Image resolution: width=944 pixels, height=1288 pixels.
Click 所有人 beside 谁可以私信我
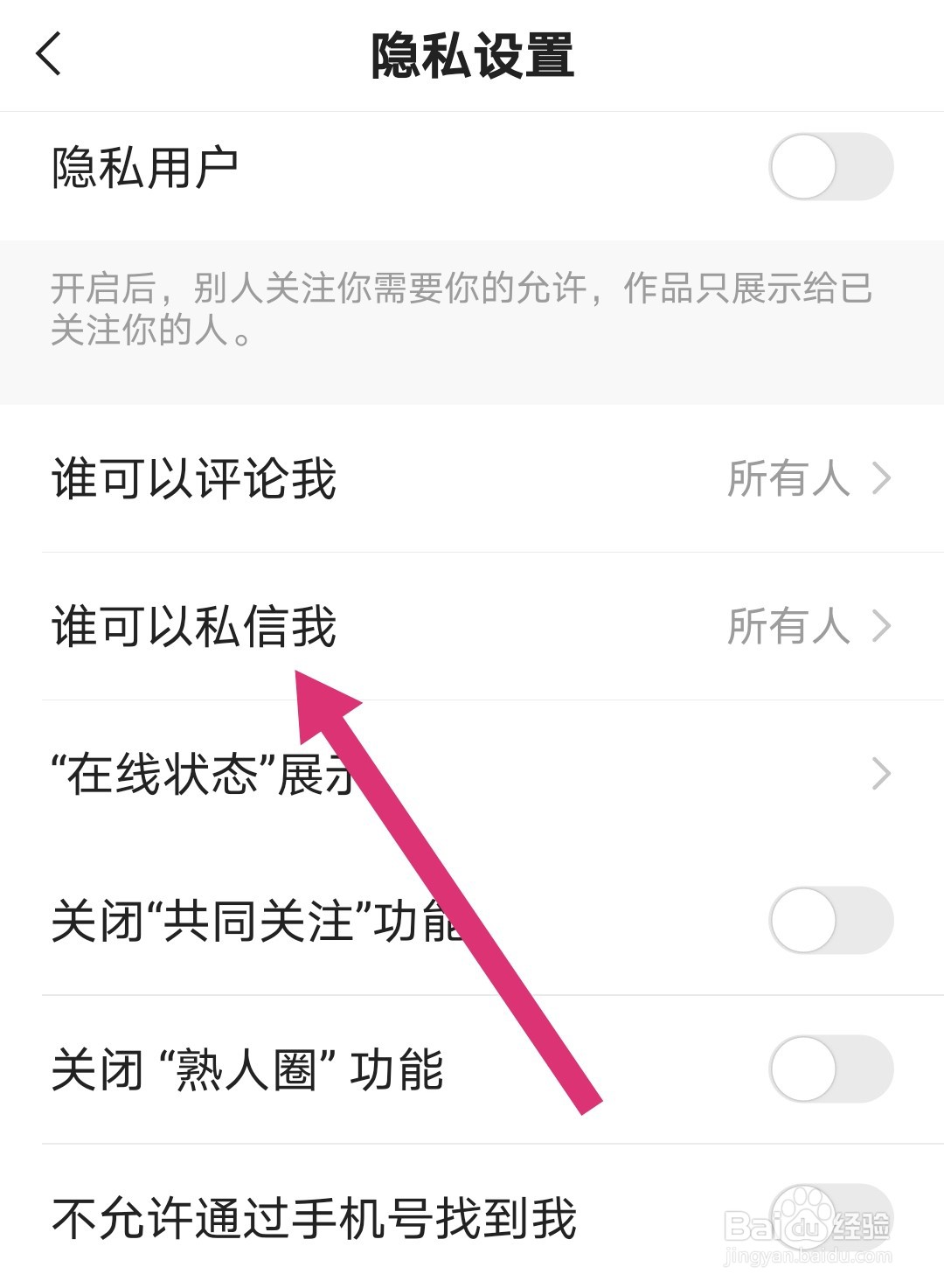coord(789,627)
